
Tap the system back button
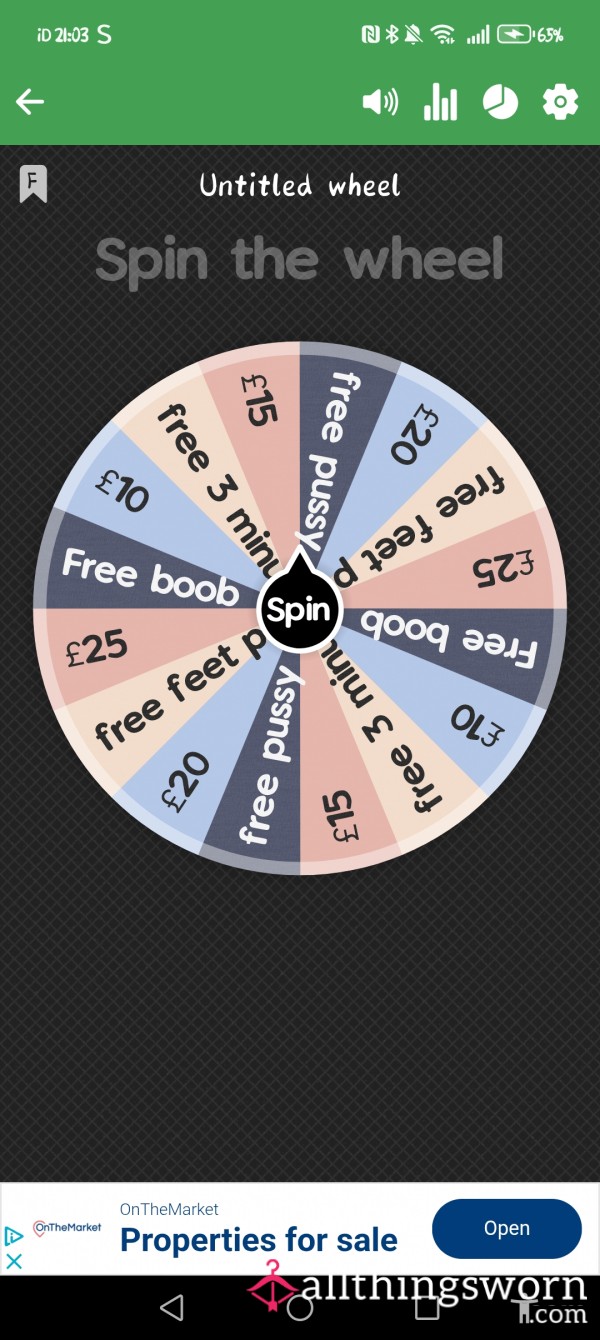[172, 1307]
